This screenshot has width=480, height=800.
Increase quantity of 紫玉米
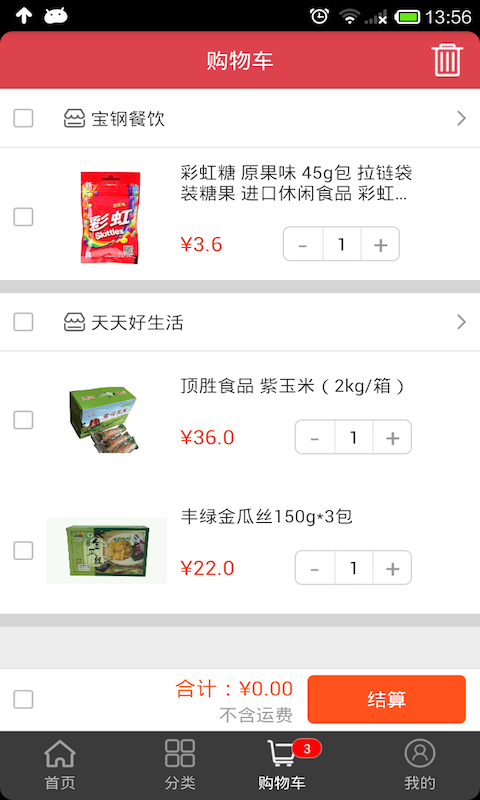click(x=392, y=437)
